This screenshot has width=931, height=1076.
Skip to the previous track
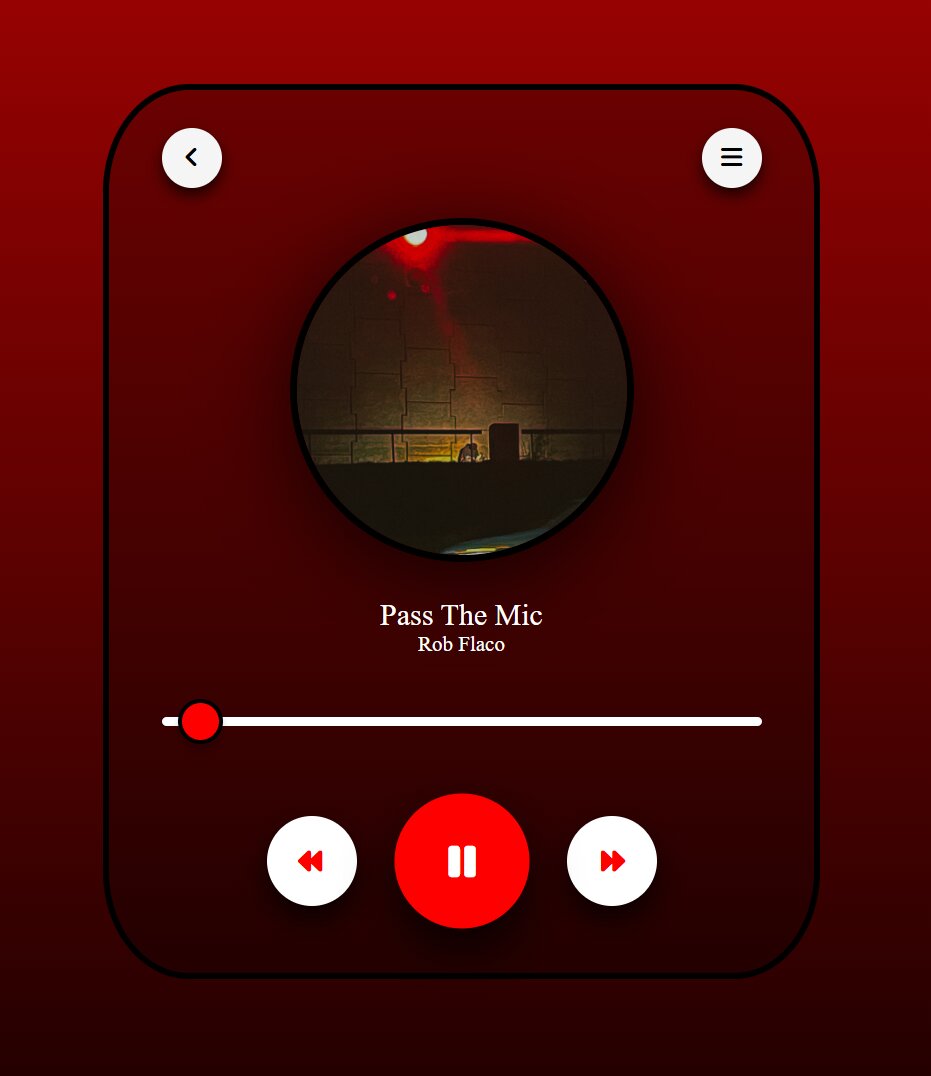pos(312,861)
